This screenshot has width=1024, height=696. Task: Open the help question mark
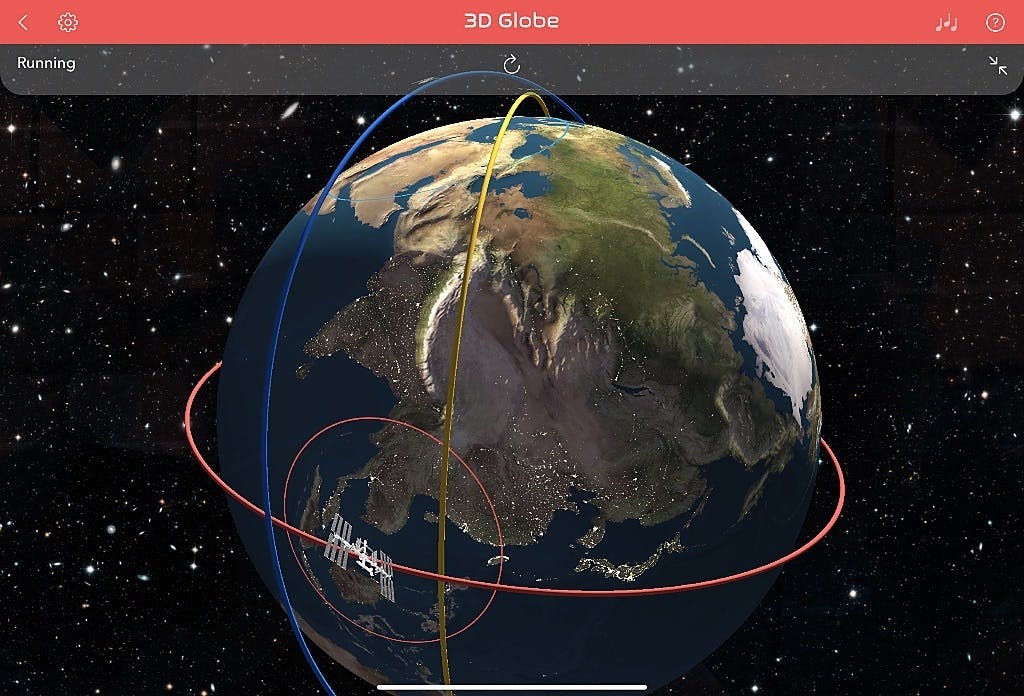[x=995, y=22]
